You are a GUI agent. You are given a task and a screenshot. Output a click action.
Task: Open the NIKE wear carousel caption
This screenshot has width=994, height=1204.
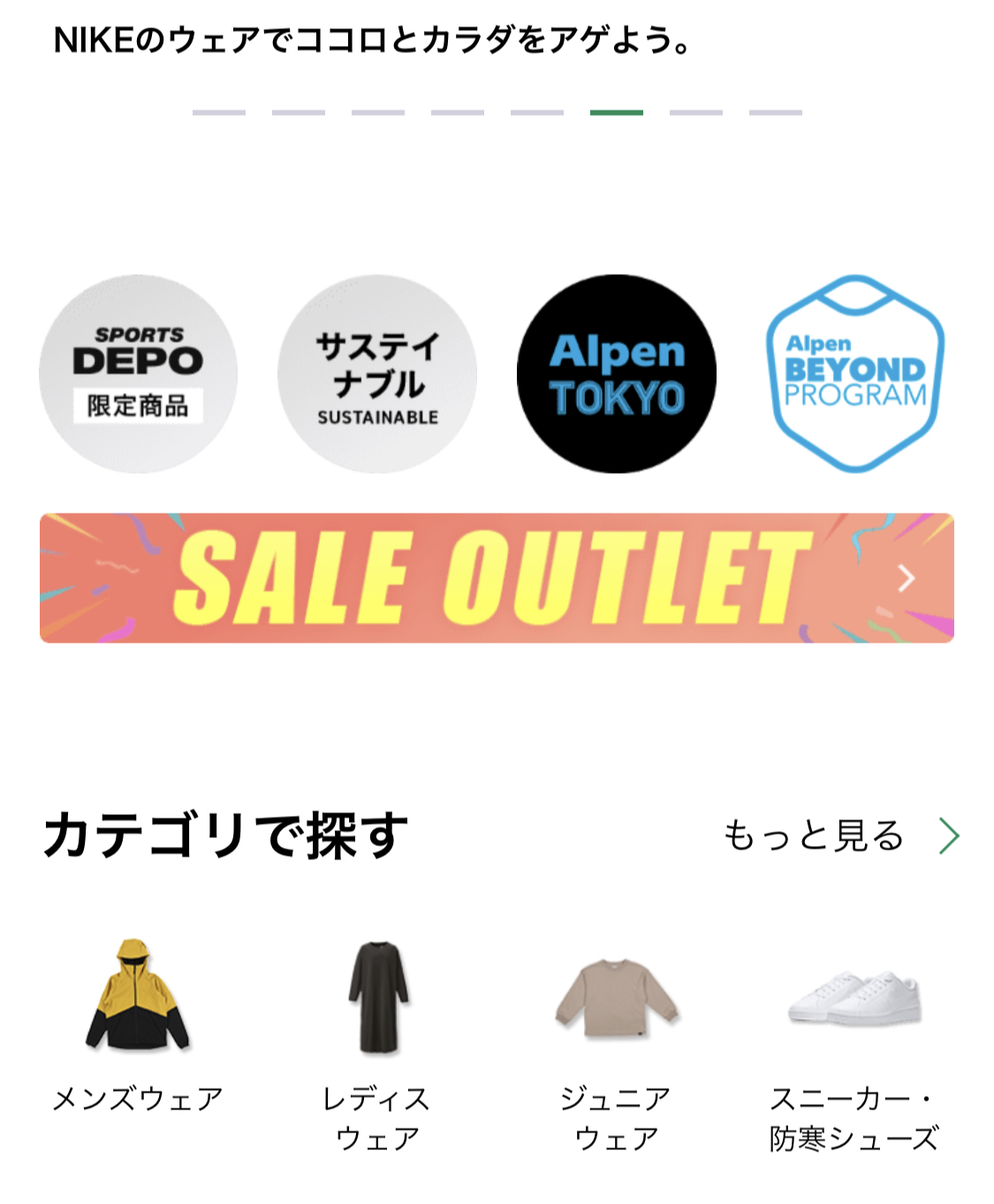(x=371, y=41)
